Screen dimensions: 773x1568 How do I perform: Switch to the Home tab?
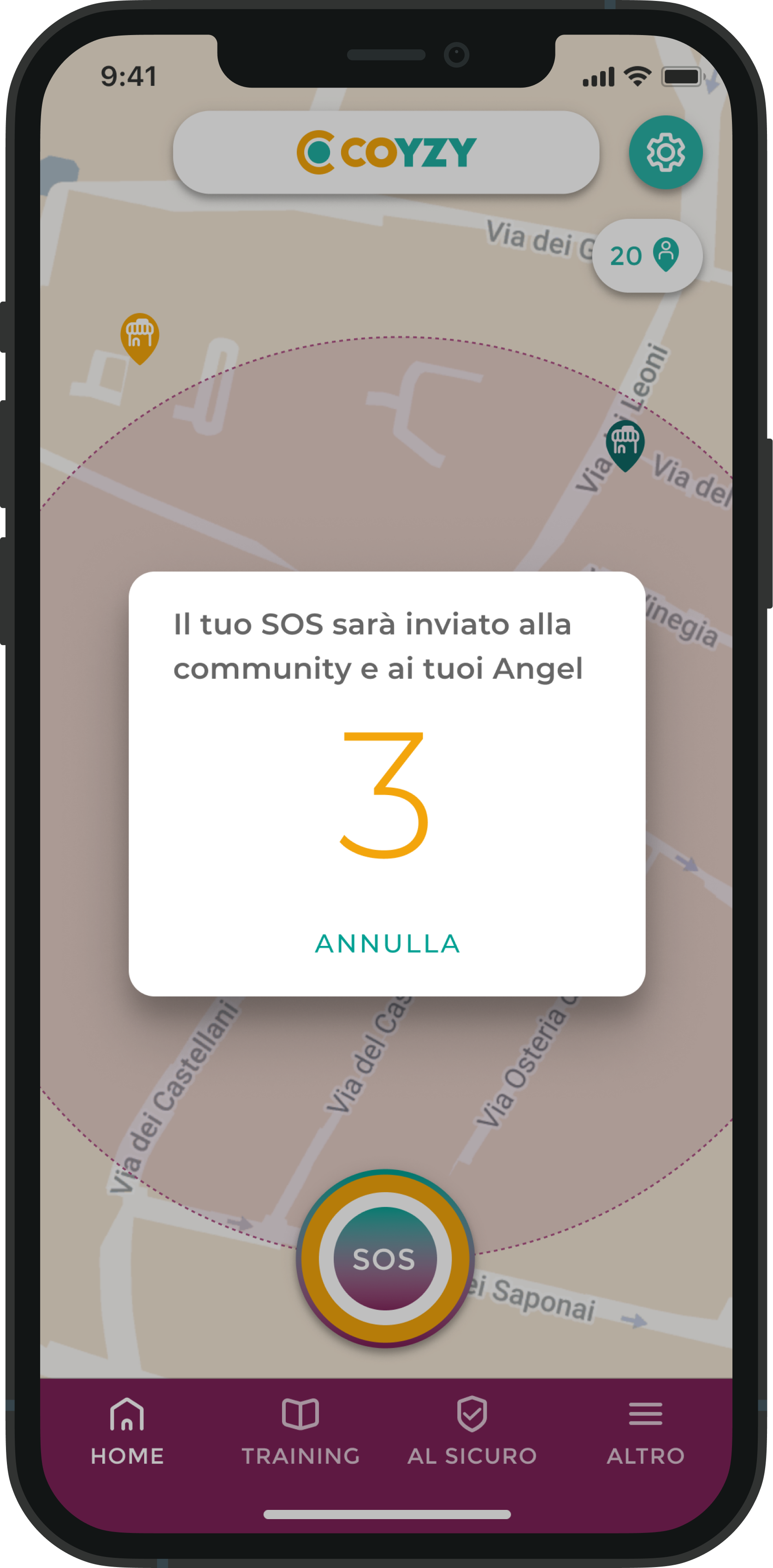click(x=127, y=1431)
